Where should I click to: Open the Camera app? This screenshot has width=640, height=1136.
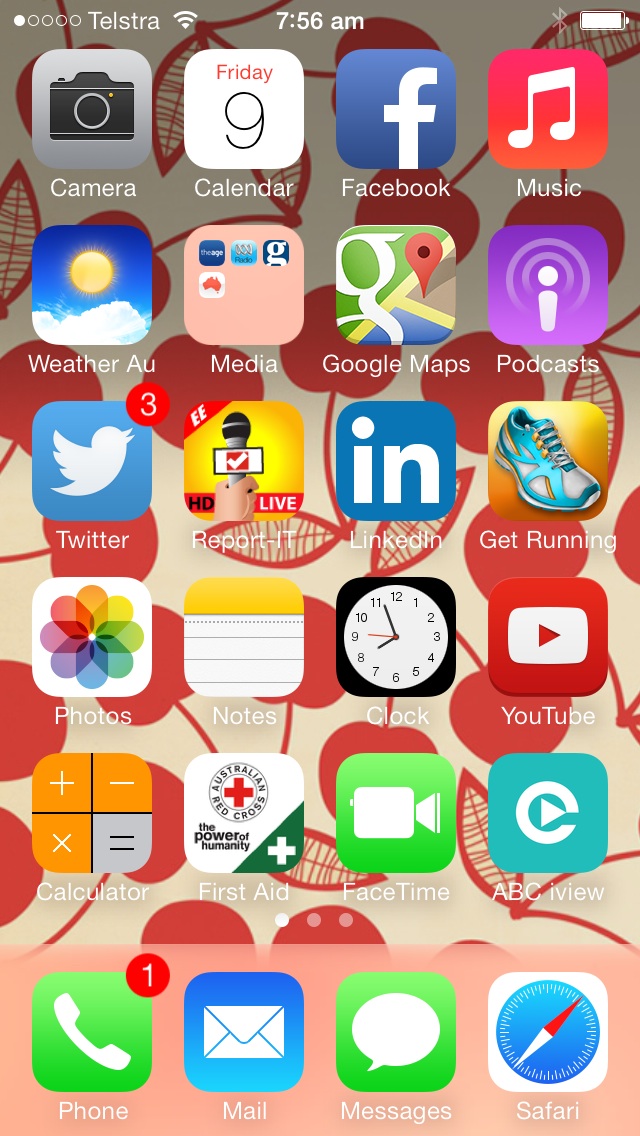[92, 109]
